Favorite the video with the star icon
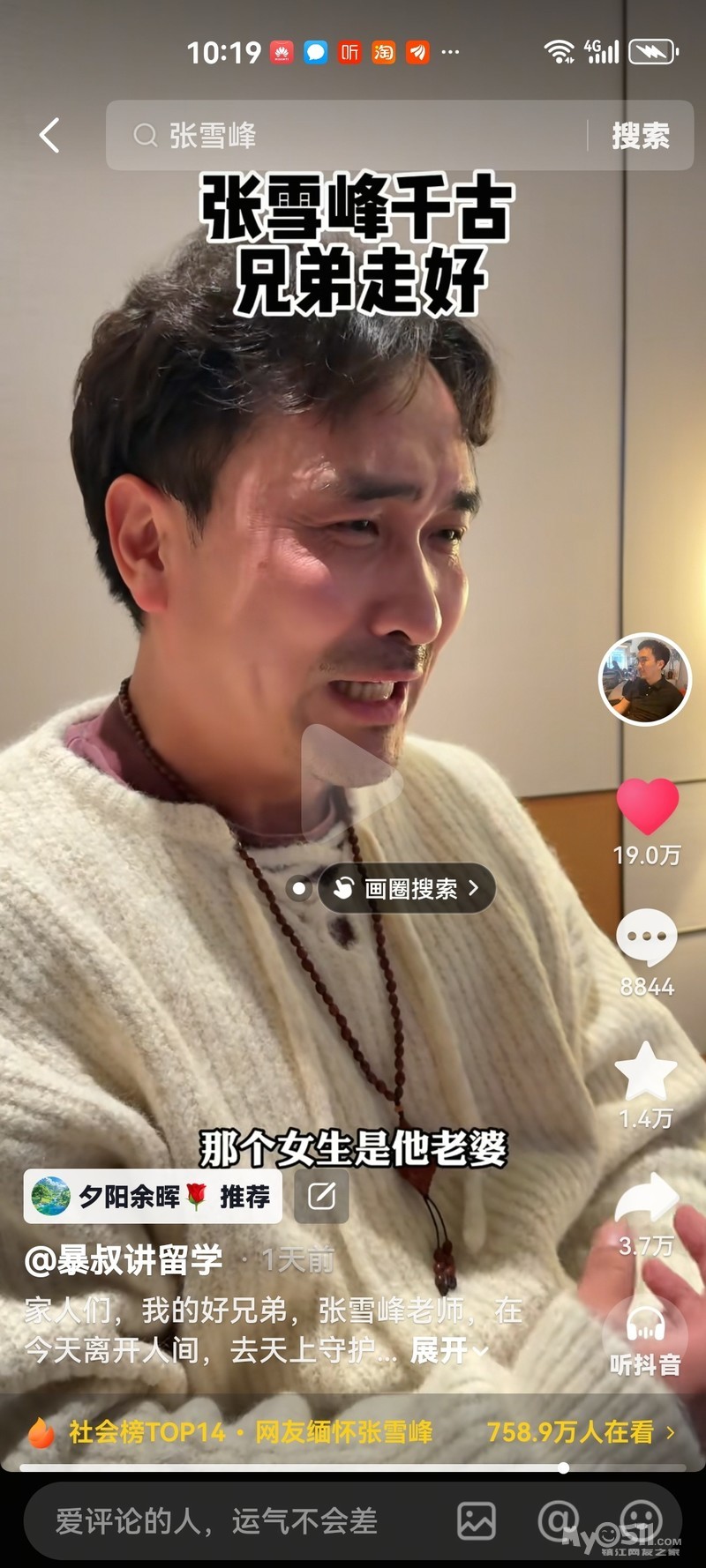Screen dimensions: 706x1568 646,1071
